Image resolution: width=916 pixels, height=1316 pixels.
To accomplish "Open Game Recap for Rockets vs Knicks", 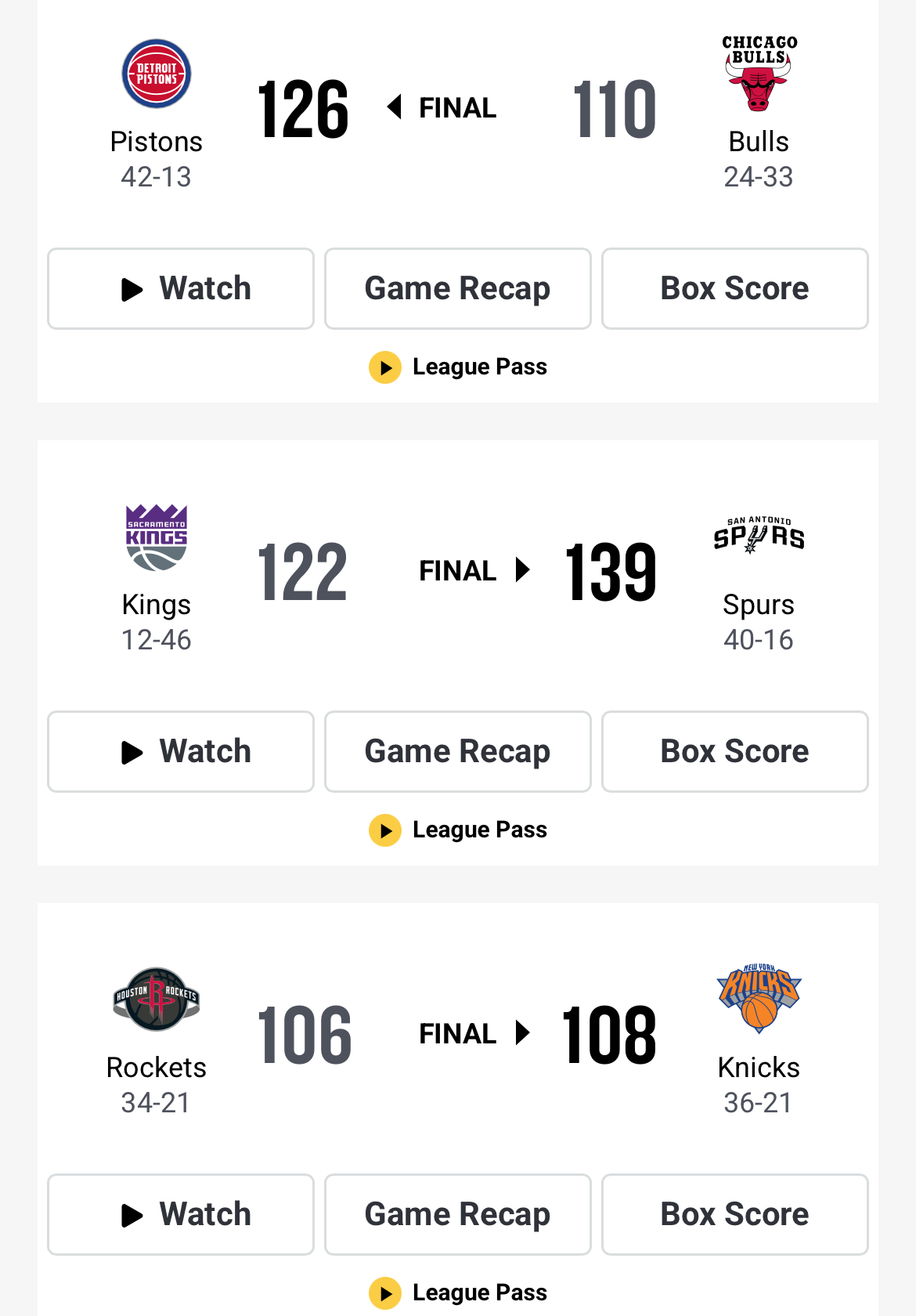I will click(x=458, y=1215).
